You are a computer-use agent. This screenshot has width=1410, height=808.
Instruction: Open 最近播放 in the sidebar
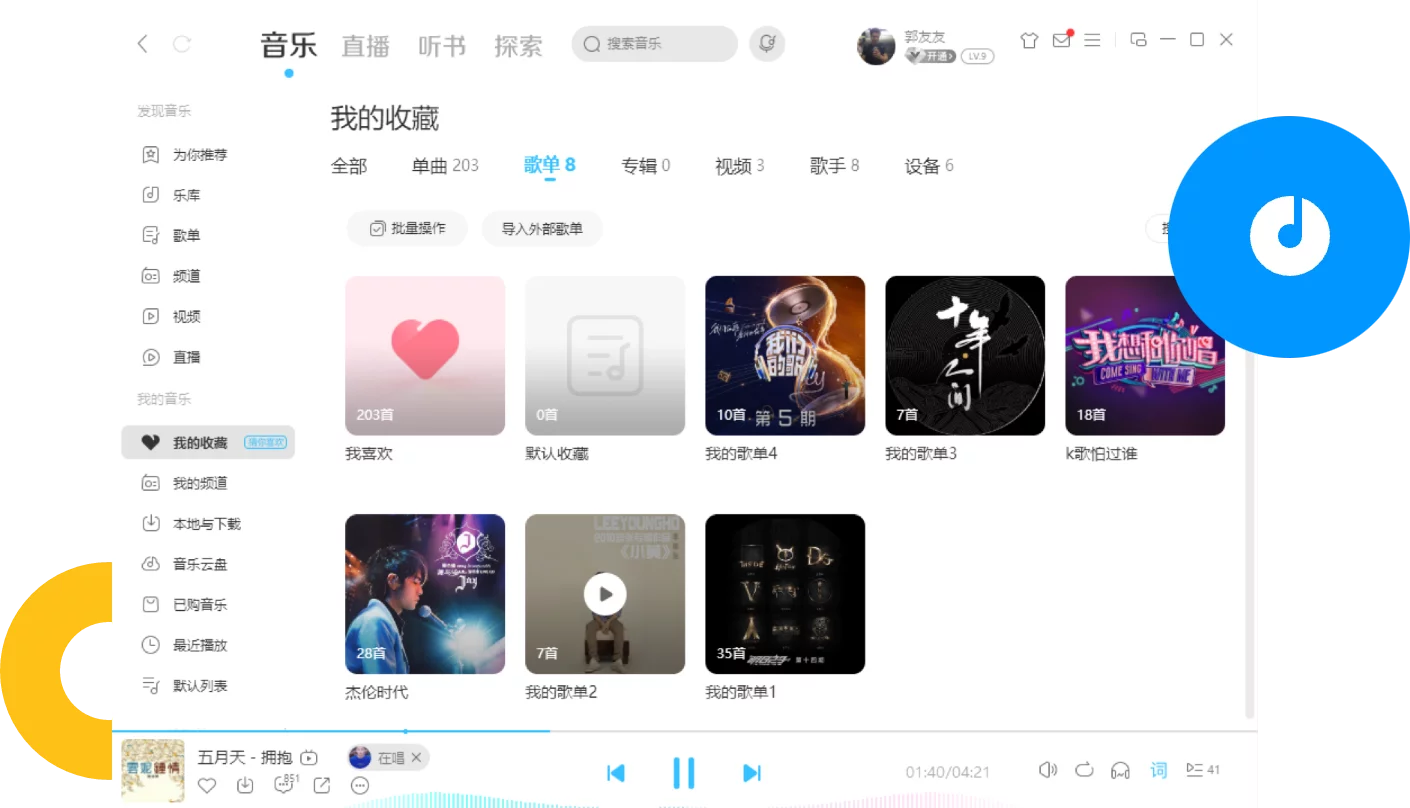tap(199, 645)
